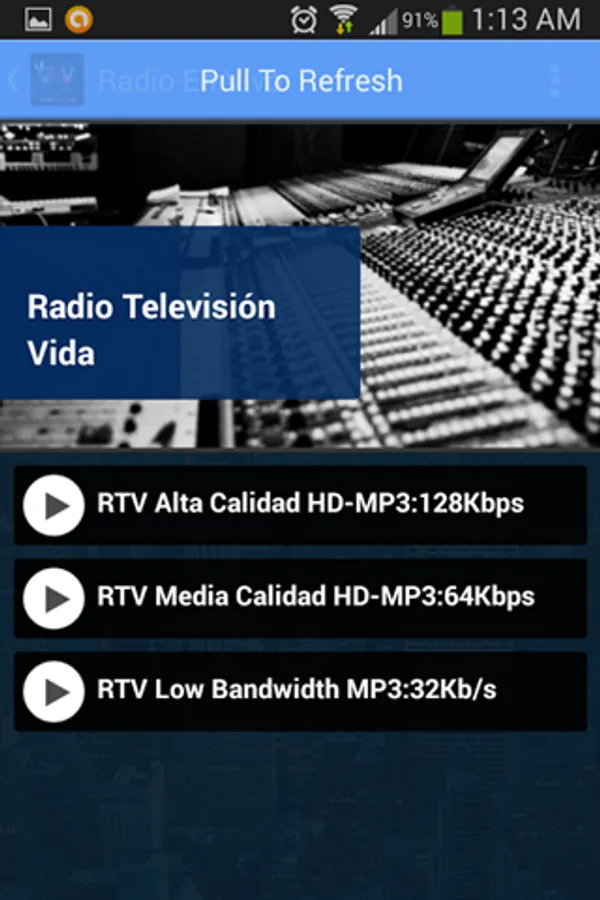Play RTV Alta Calidad HD-MP3:128Kbps stream
This screenshot has width=600, height=900.
pyautogui.click(x=54, y=505)
